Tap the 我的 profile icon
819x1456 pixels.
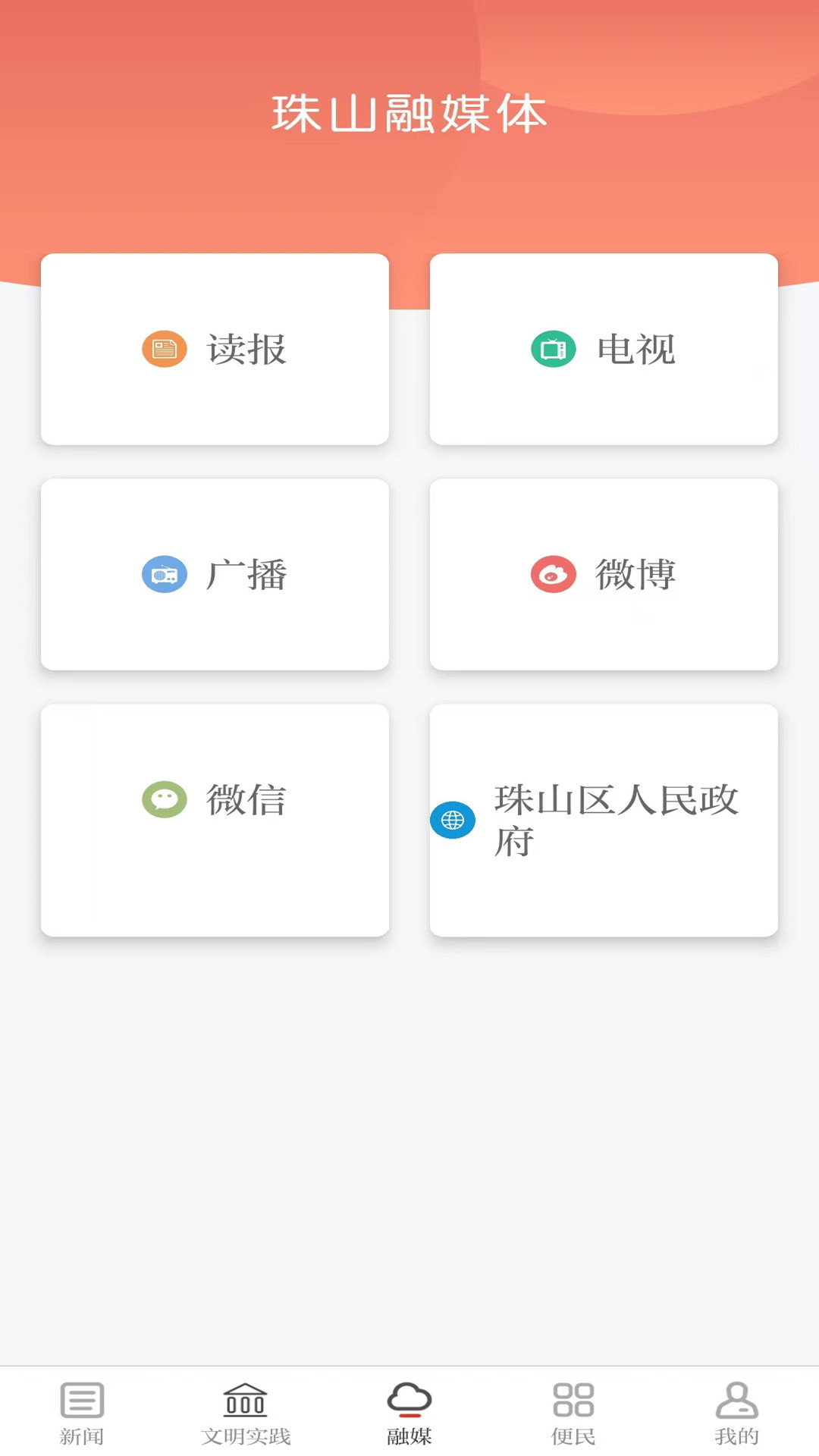736,1399
